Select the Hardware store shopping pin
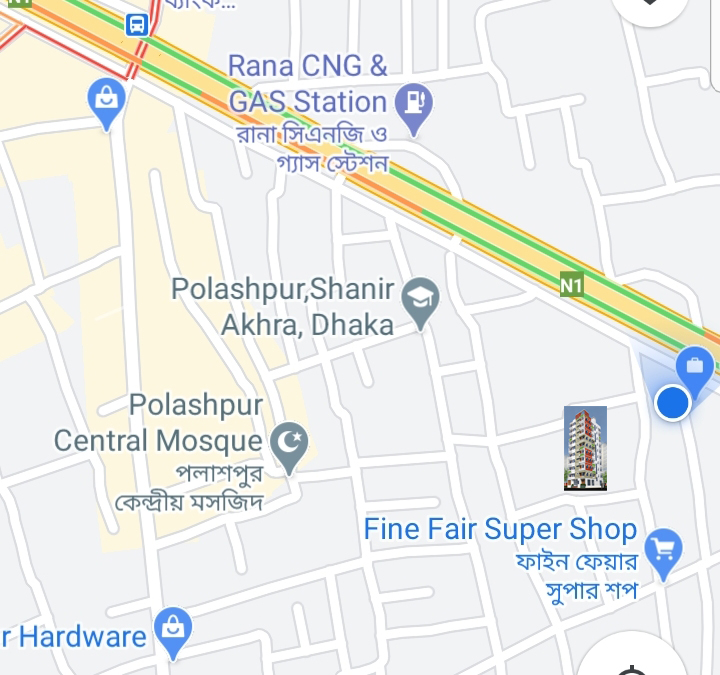720x675 pixels. click(x=173, y=631)
